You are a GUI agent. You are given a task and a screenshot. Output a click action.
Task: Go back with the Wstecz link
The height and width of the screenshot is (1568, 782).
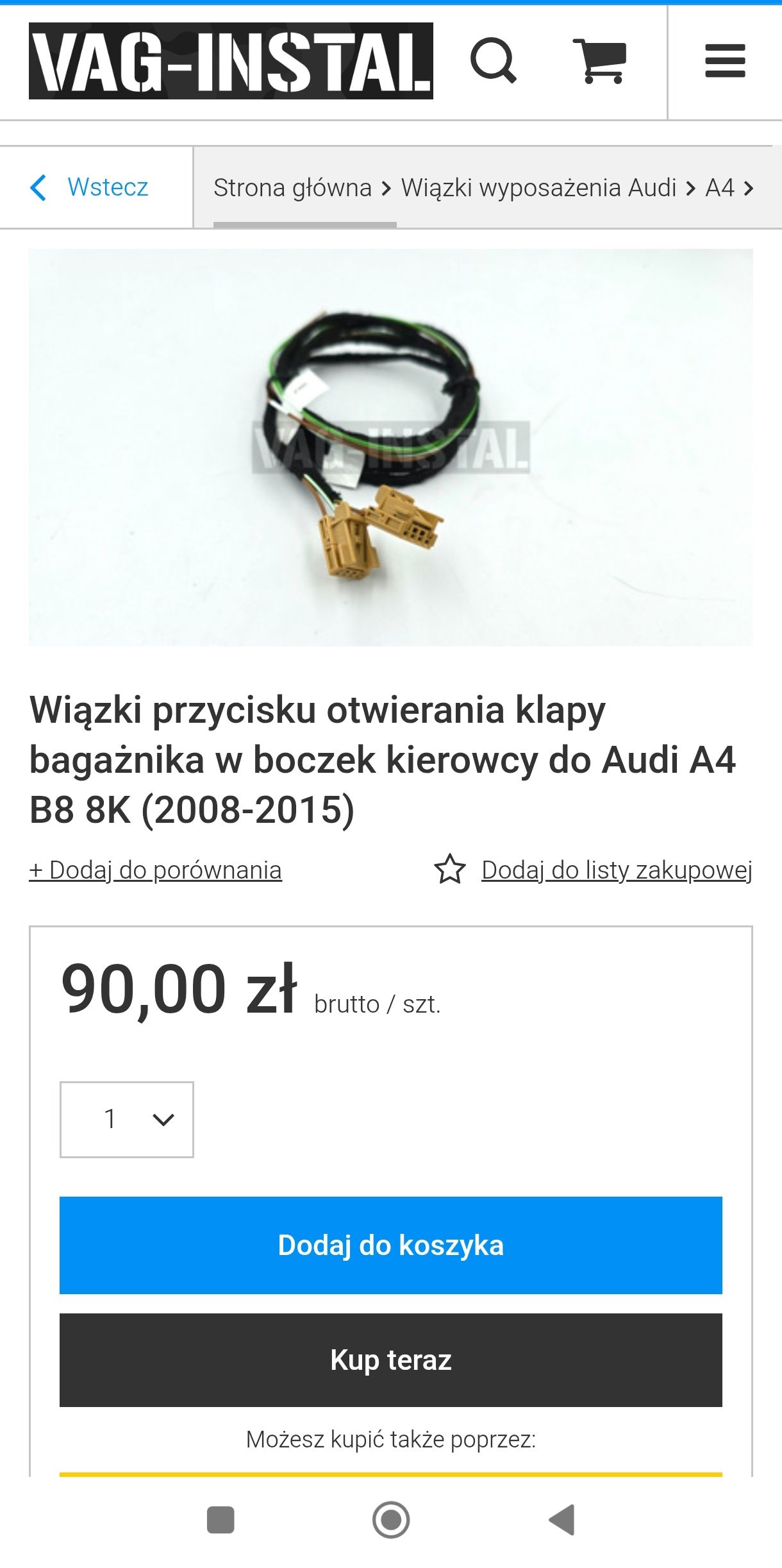point(89,187)
